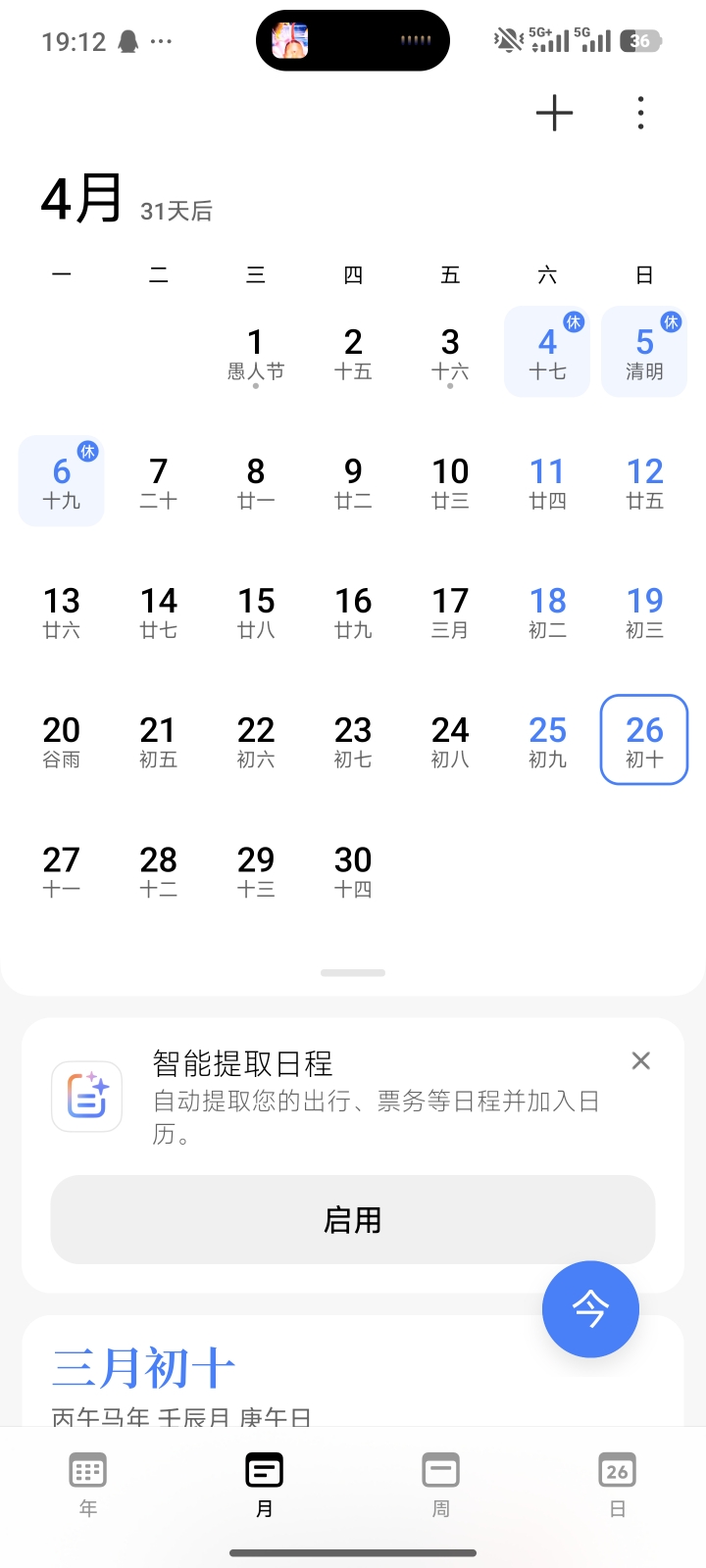Choose April 20, 谷雨
Viewport: 706px width, 1568px height.
pyautogui.click(x=62, y=741)
